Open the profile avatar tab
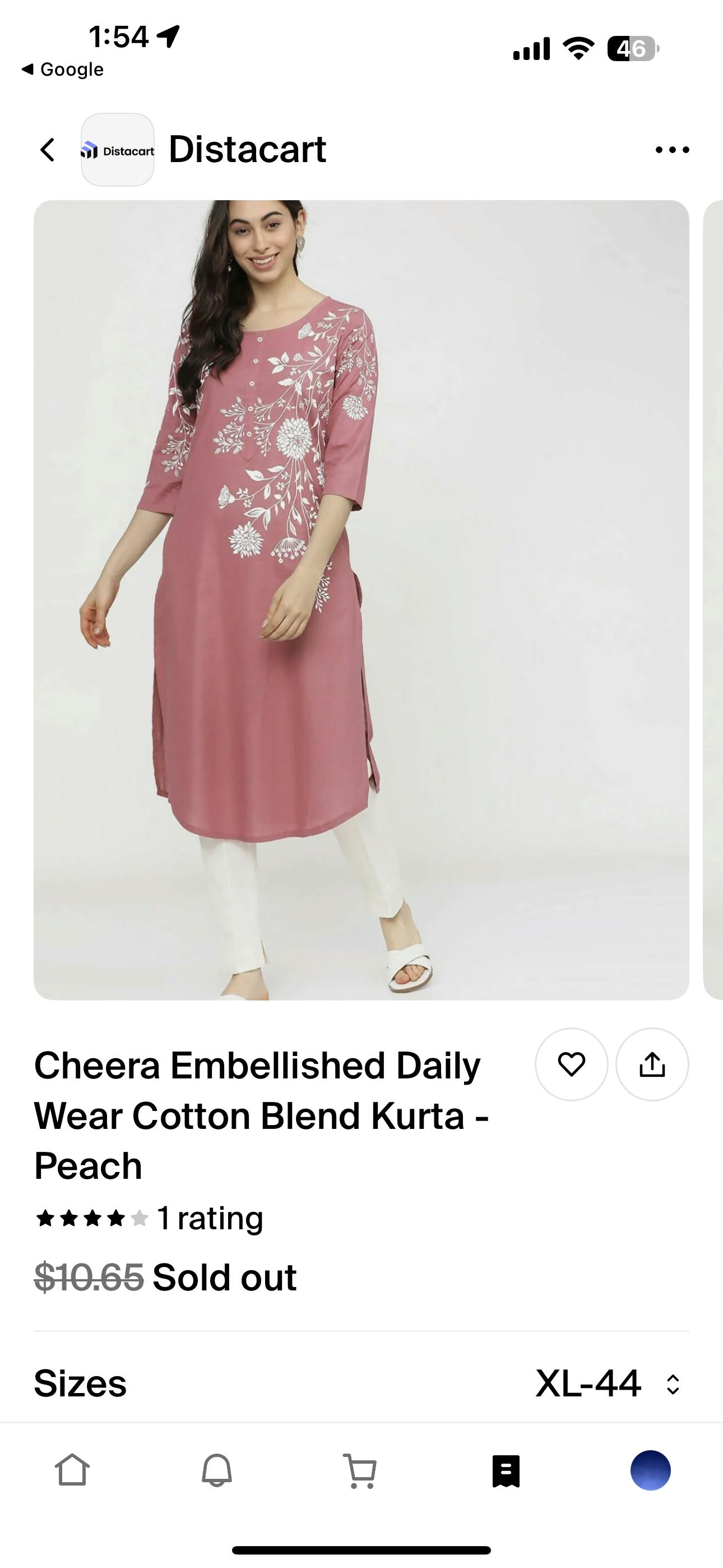 click(650, 1470)
